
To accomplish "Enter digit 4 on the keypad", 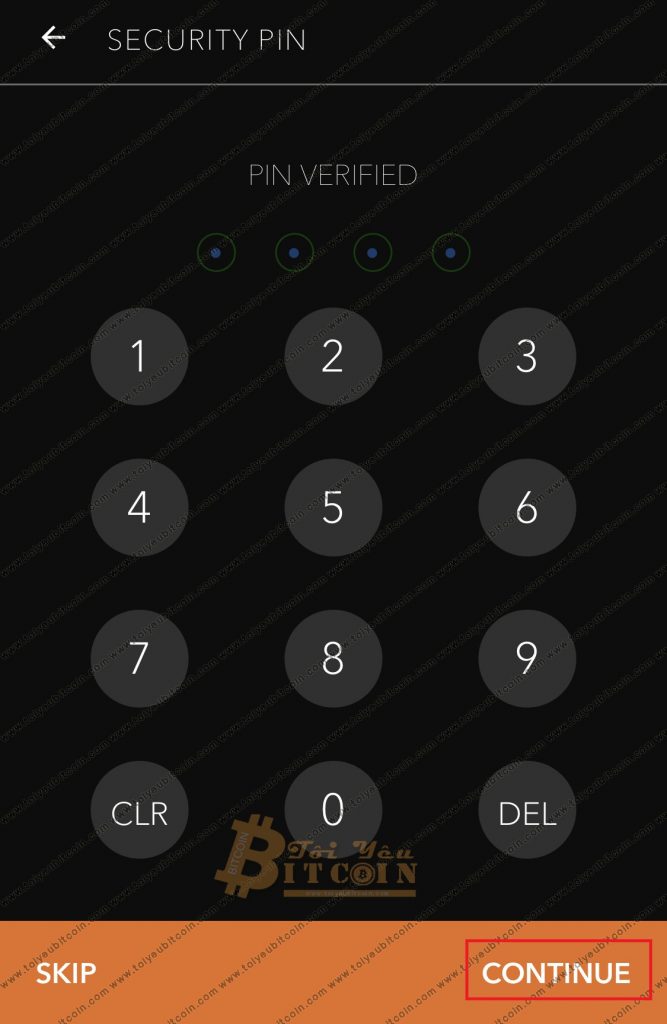I will pos(139,508).
